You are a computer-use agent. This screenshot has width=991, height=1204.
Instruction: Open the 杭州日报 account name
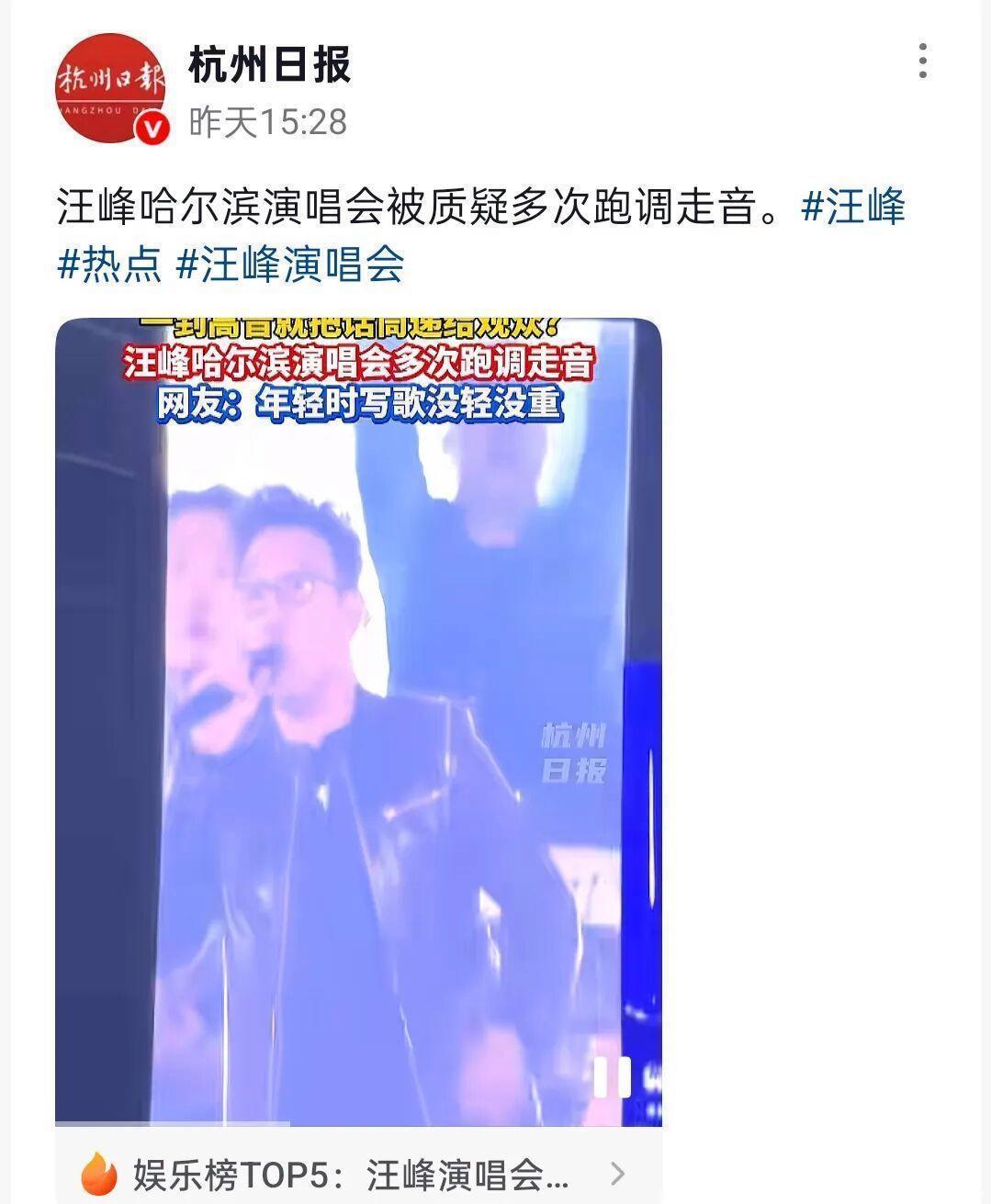point(269,64)
